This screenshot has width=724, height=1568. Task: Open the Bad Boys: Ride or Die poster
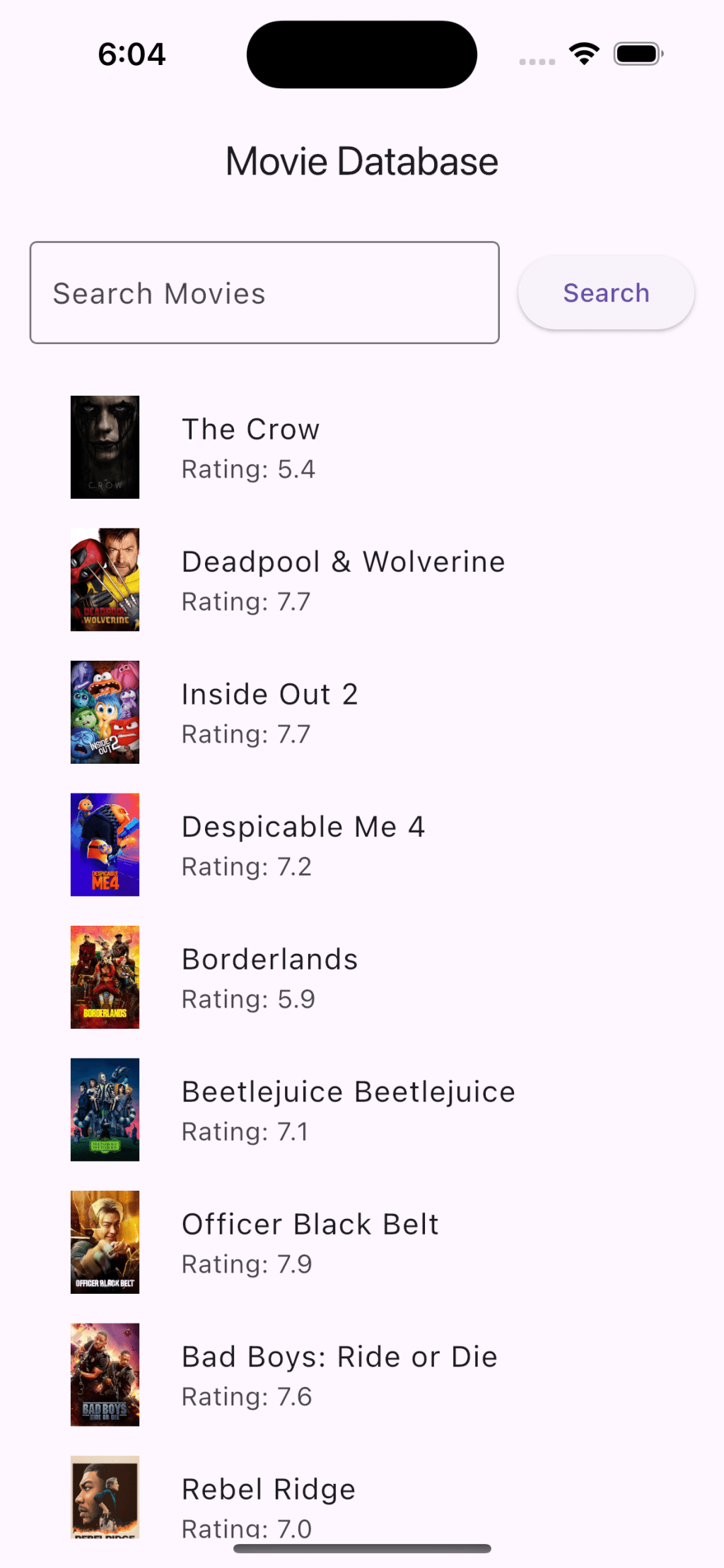click(105, 1374)
